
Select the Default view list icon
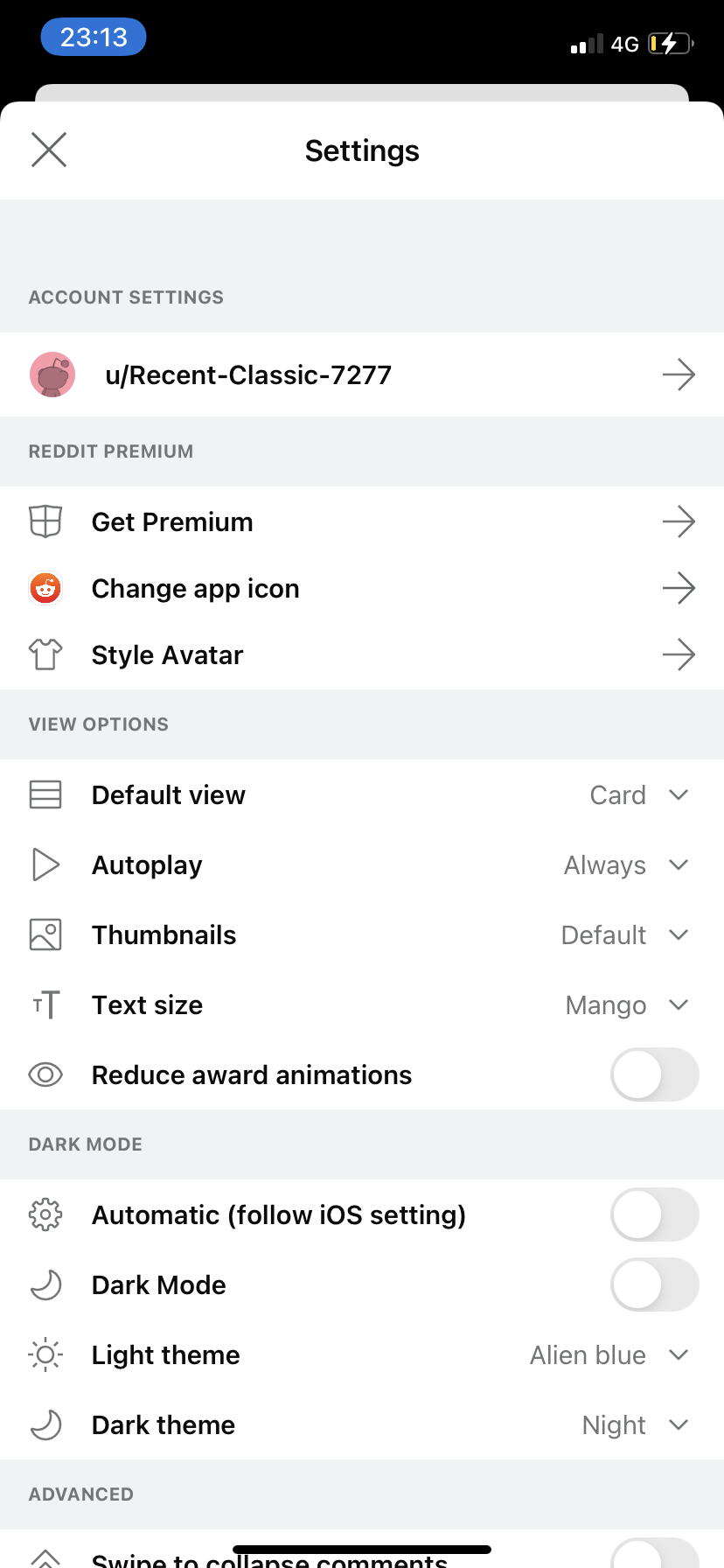[45, 794]
